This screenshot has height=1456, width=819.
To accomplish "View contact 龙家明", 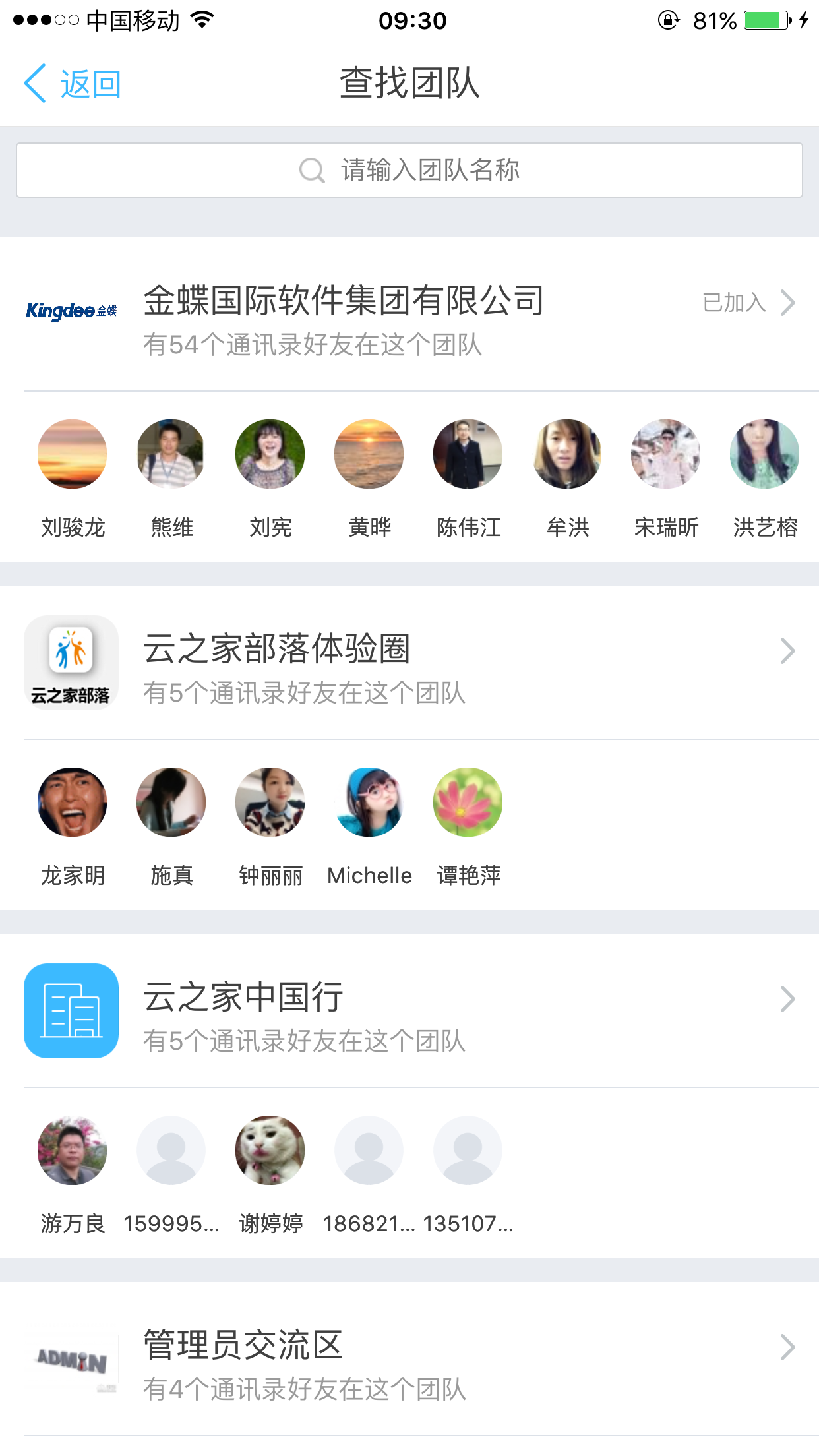I will click(x=73, y=803).
